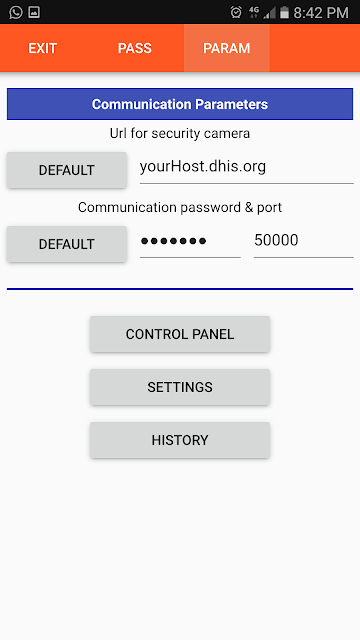View the HISTORY
The width and height of the screenshot is (360, 640).
click(x=180, y=440)
